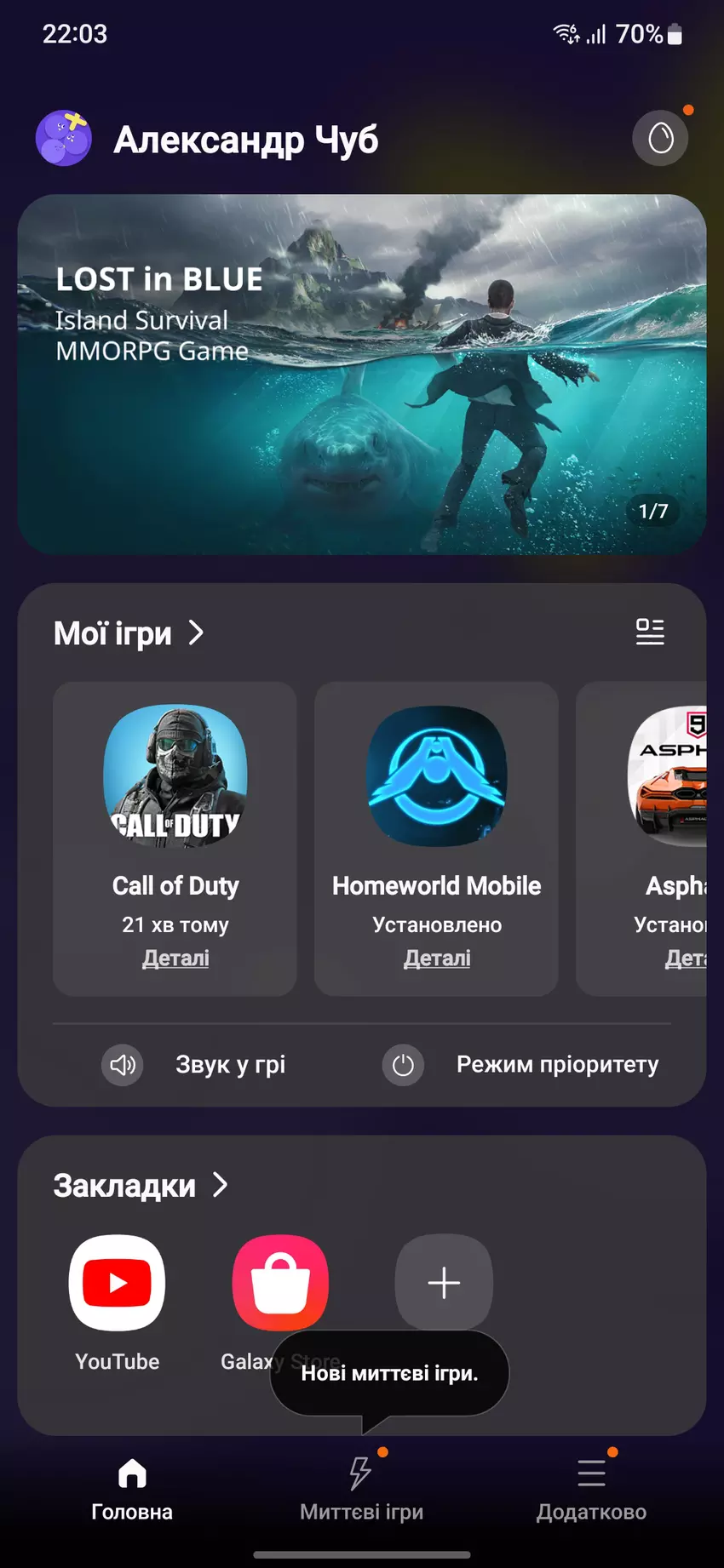Open Деталі link under Homeworld Mobile
Screen dimensions: 724x1568
point(436,959)
